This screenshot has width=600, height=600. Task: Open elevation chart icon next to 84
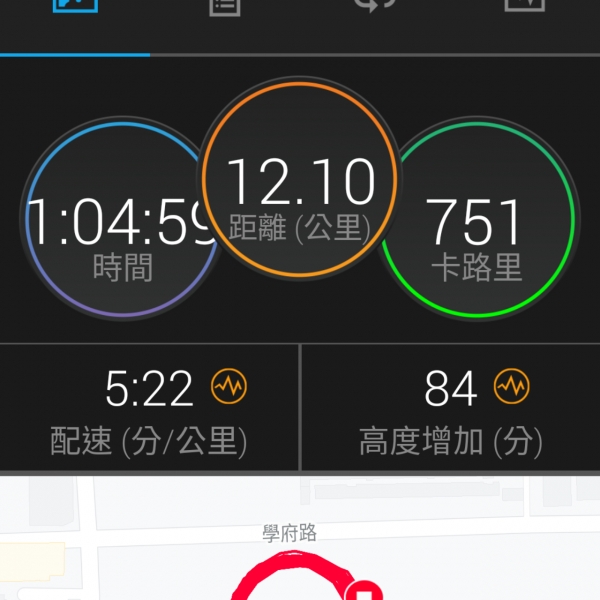coord(514,385)
